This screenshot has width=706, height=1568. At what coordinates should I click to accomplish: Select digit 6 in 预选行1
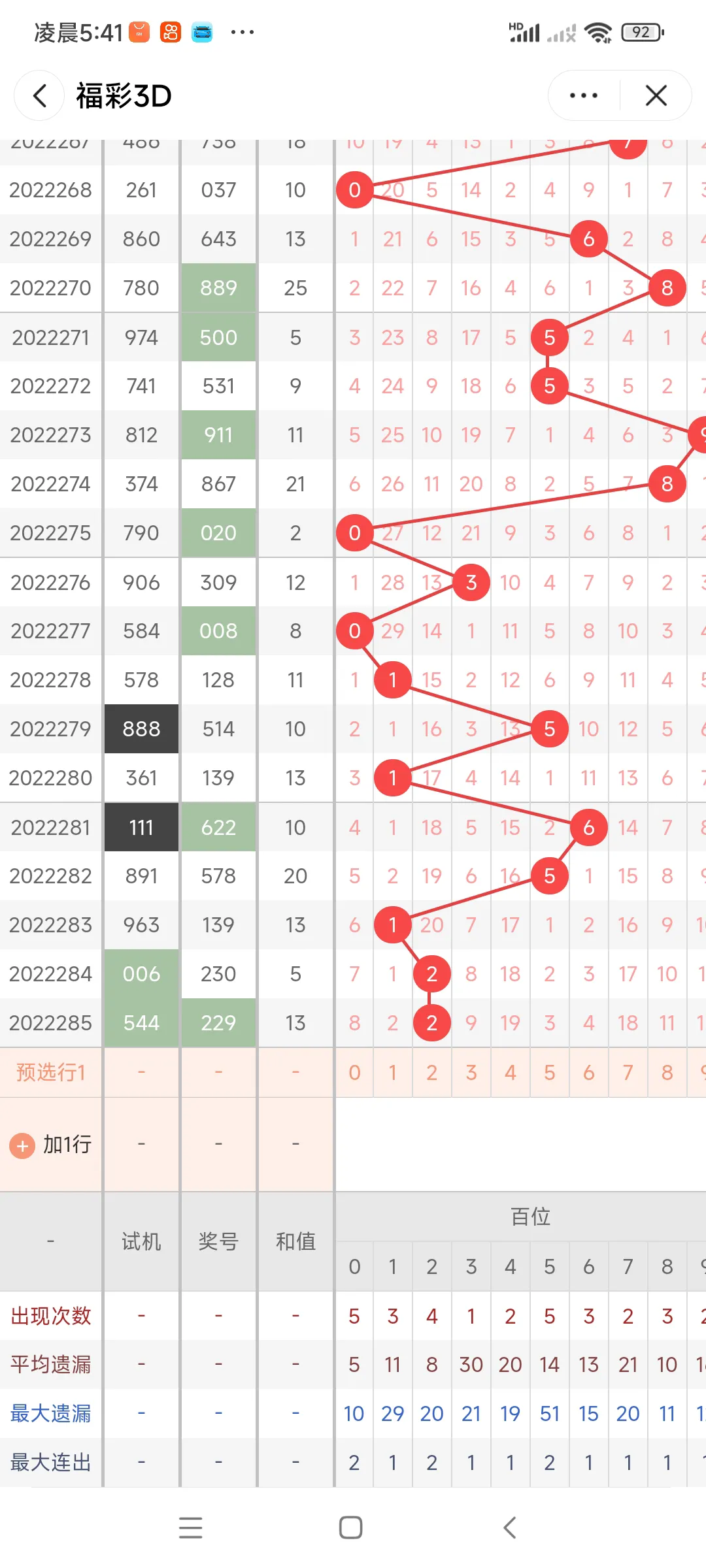(x=589, y=1072)
